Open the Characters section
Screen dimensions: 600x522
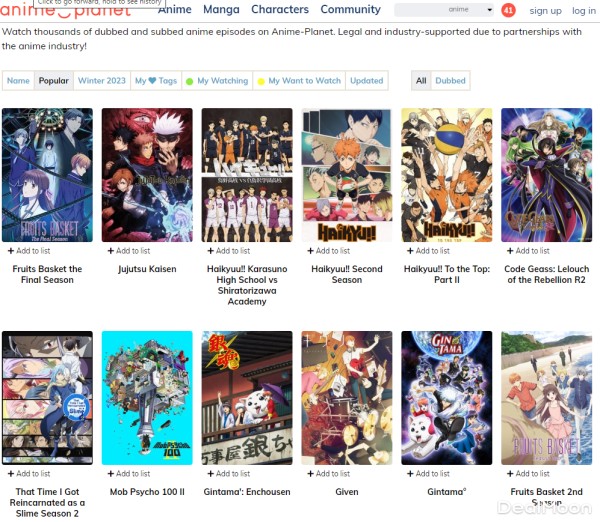(x=280, y=10)
